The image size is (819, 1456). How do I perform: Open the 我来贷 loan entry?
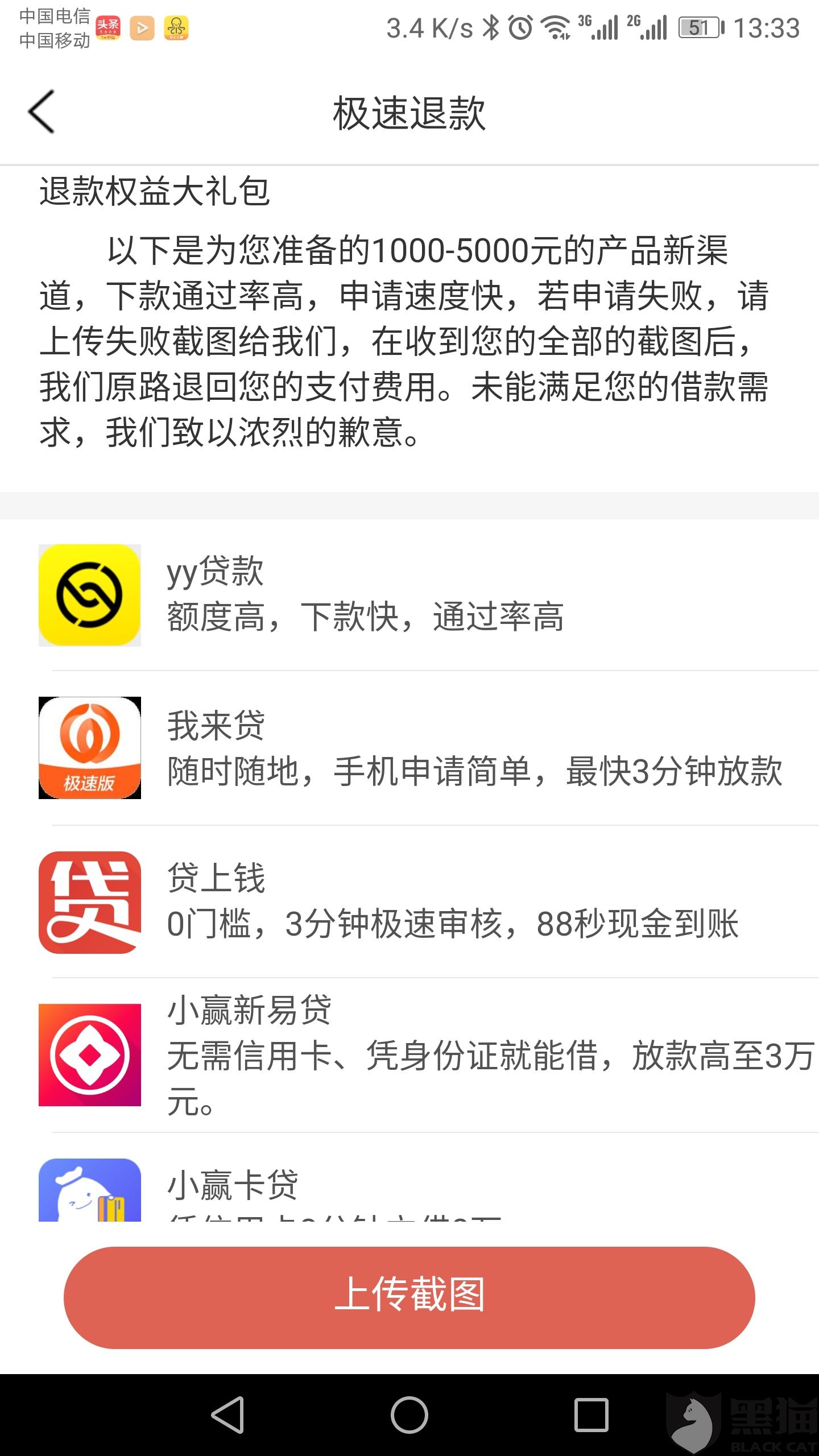409,748
